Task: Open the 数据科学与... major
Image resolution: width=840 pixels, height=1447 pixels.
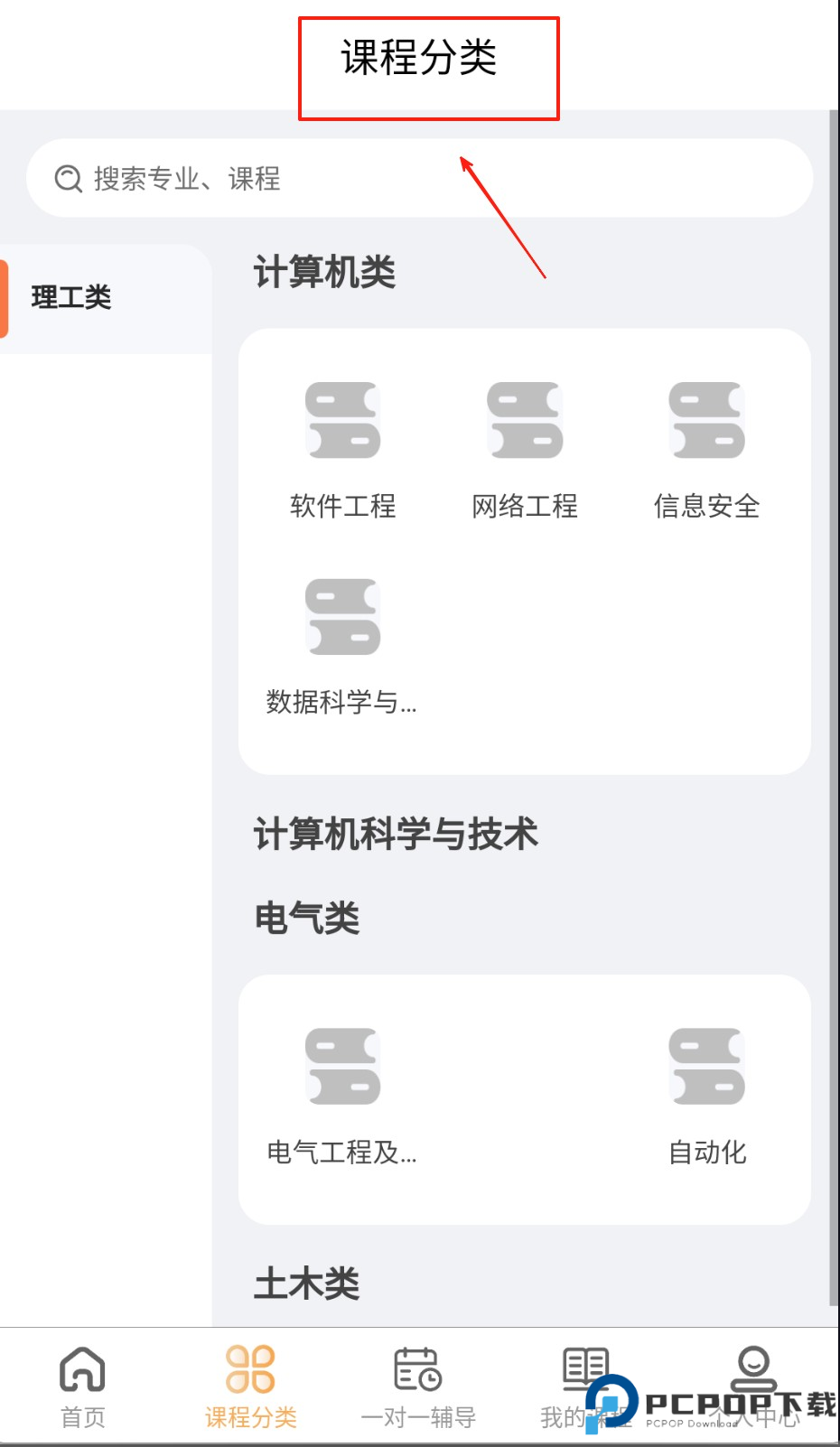Action: [x=342, y=645]
